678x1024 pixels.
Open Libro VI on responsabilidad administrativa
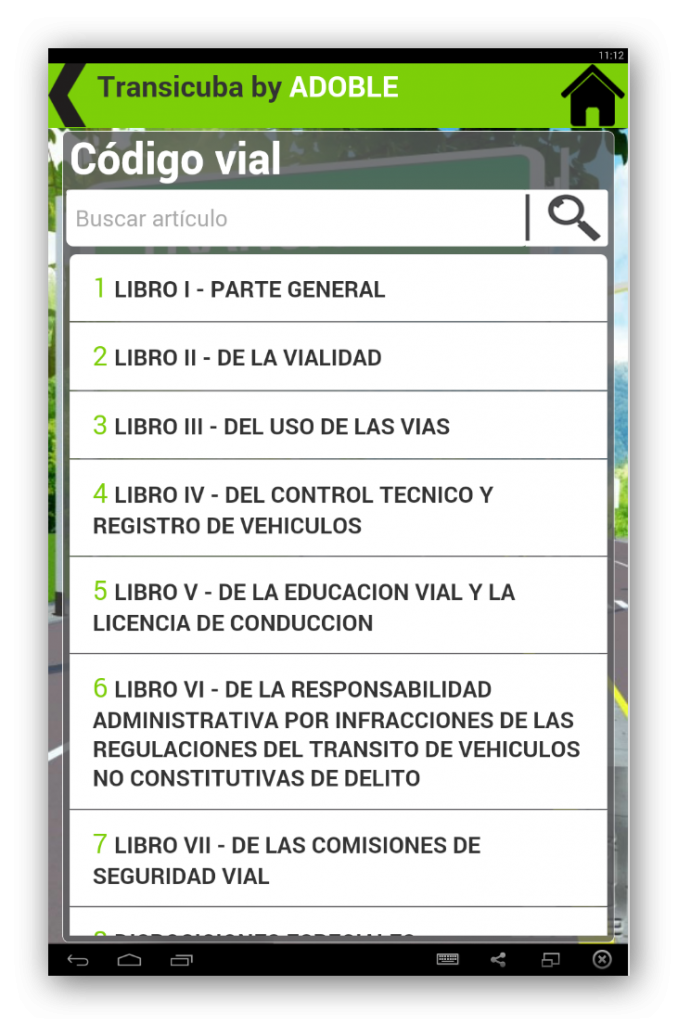[338, 732]
